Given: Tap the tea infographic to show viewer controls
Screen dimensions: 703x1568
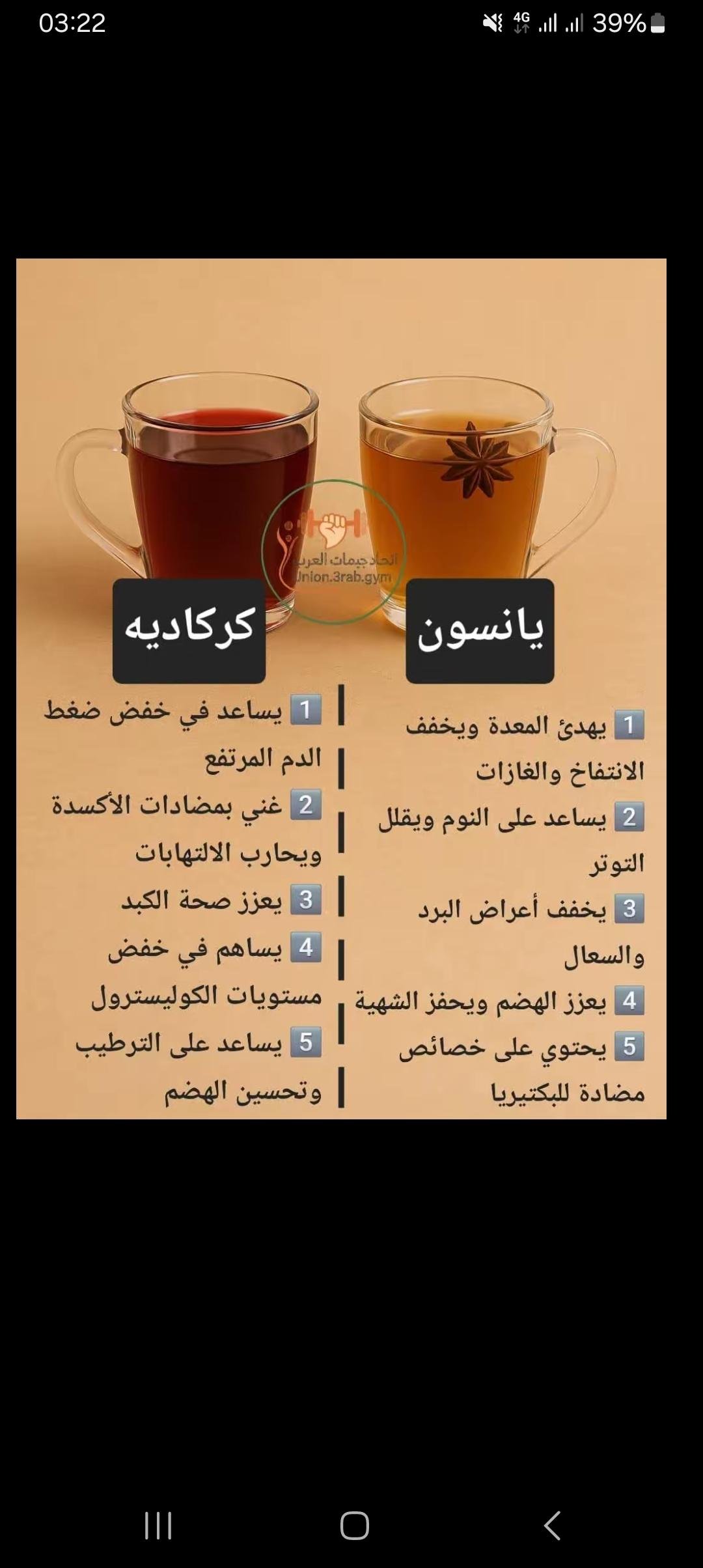Looking at the screenshot, I should coord(341,688).
